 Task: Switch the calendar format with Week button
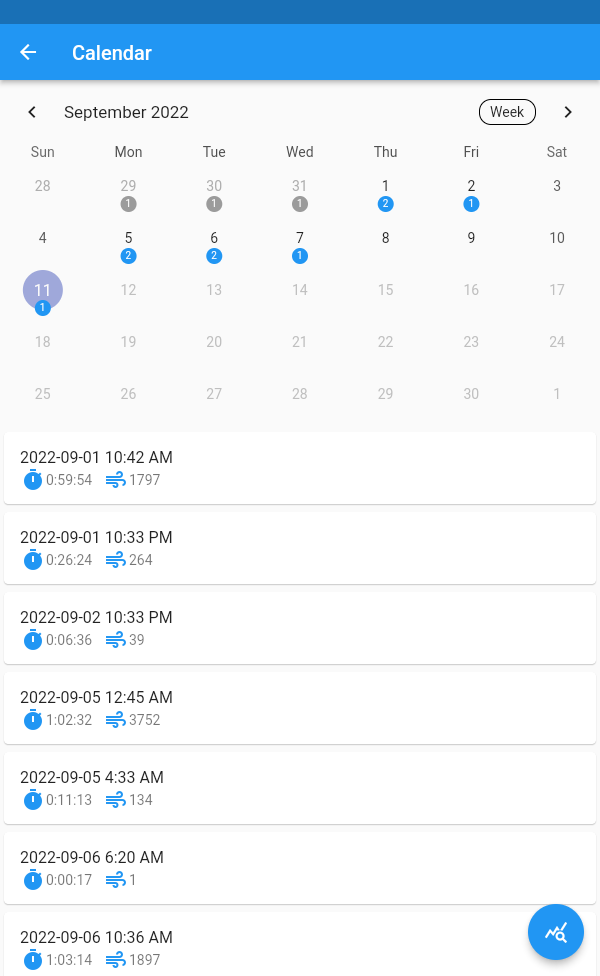(507, 112)
